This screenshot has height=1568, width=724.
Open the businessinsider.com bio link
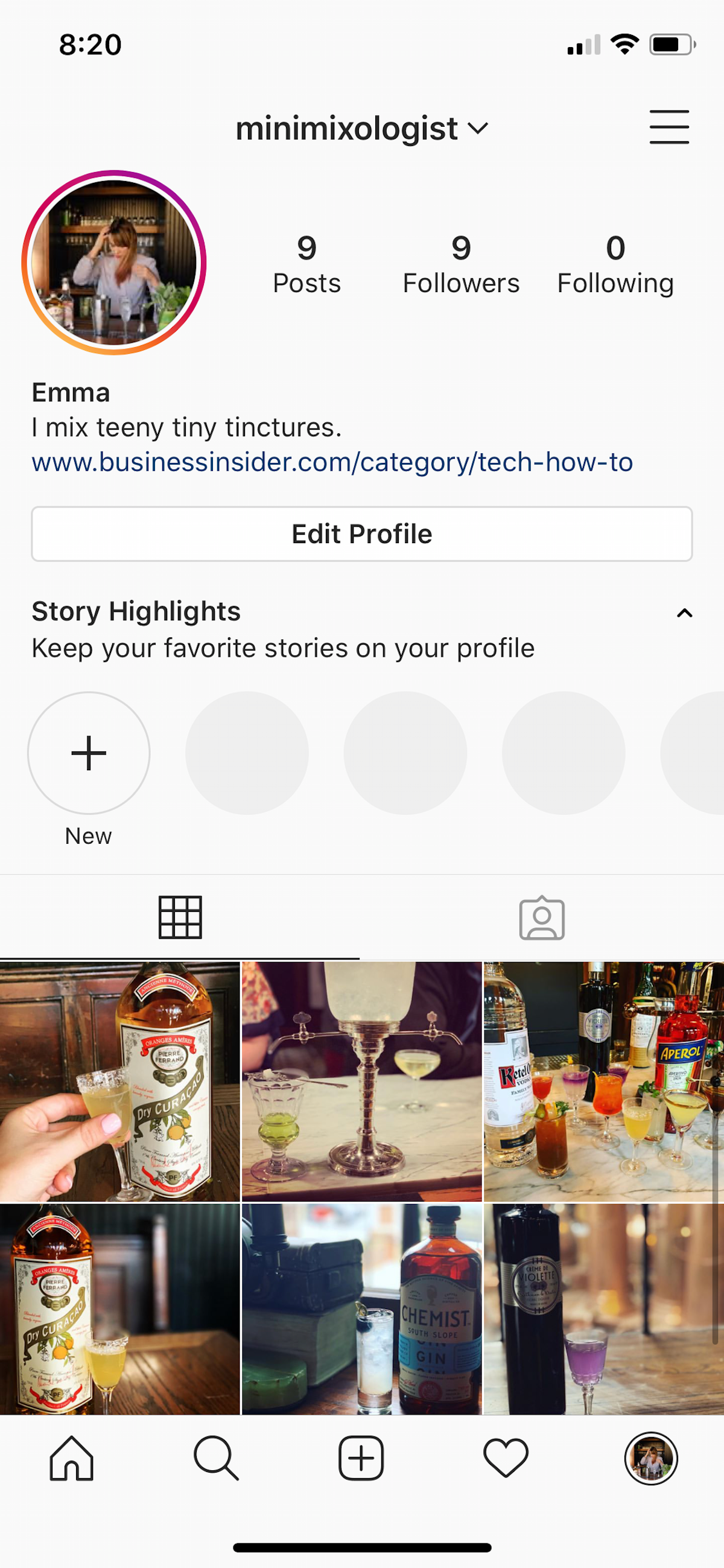coord(332,462)
